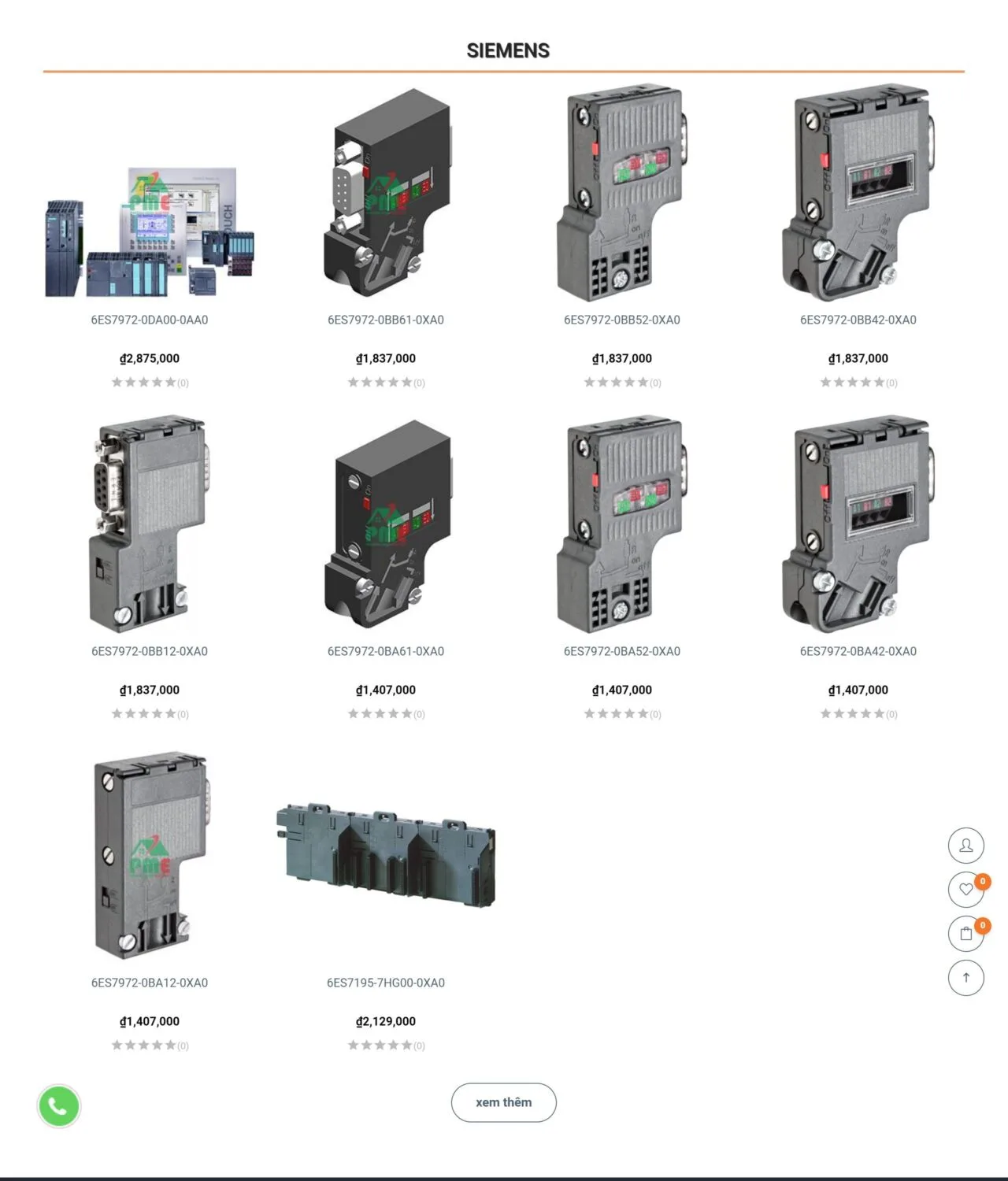Image resolution: width=1008 pixels, height=1181 pixels.
Task: Open product 6ES7972-0BA12-0XA0
Action: coord(150,983)
